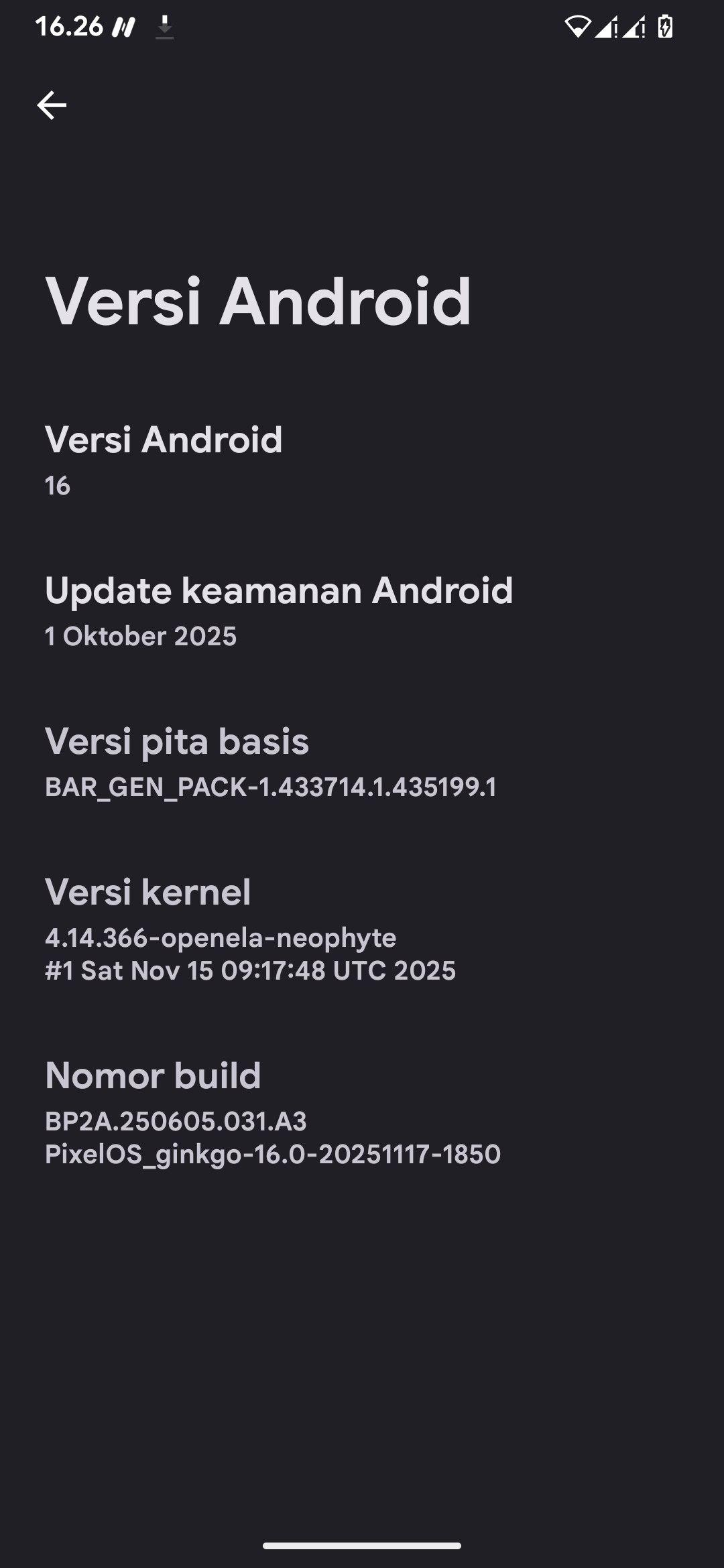Go back using the top arrow
Screen dimensions: 724x1568
pyautogui.click(x=52, y=105)
